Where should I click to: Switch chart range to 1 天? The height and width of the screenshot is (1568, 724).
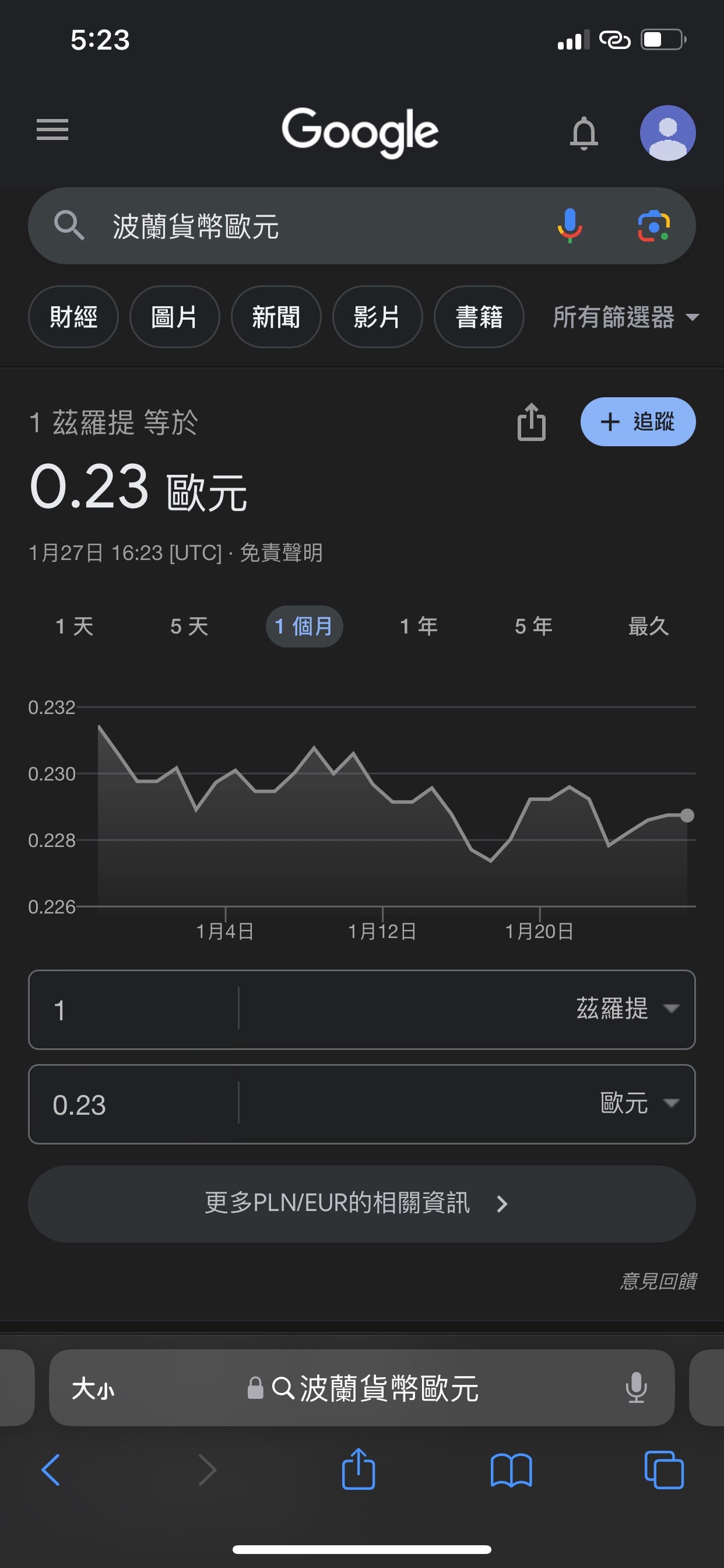tap(74, 626)
